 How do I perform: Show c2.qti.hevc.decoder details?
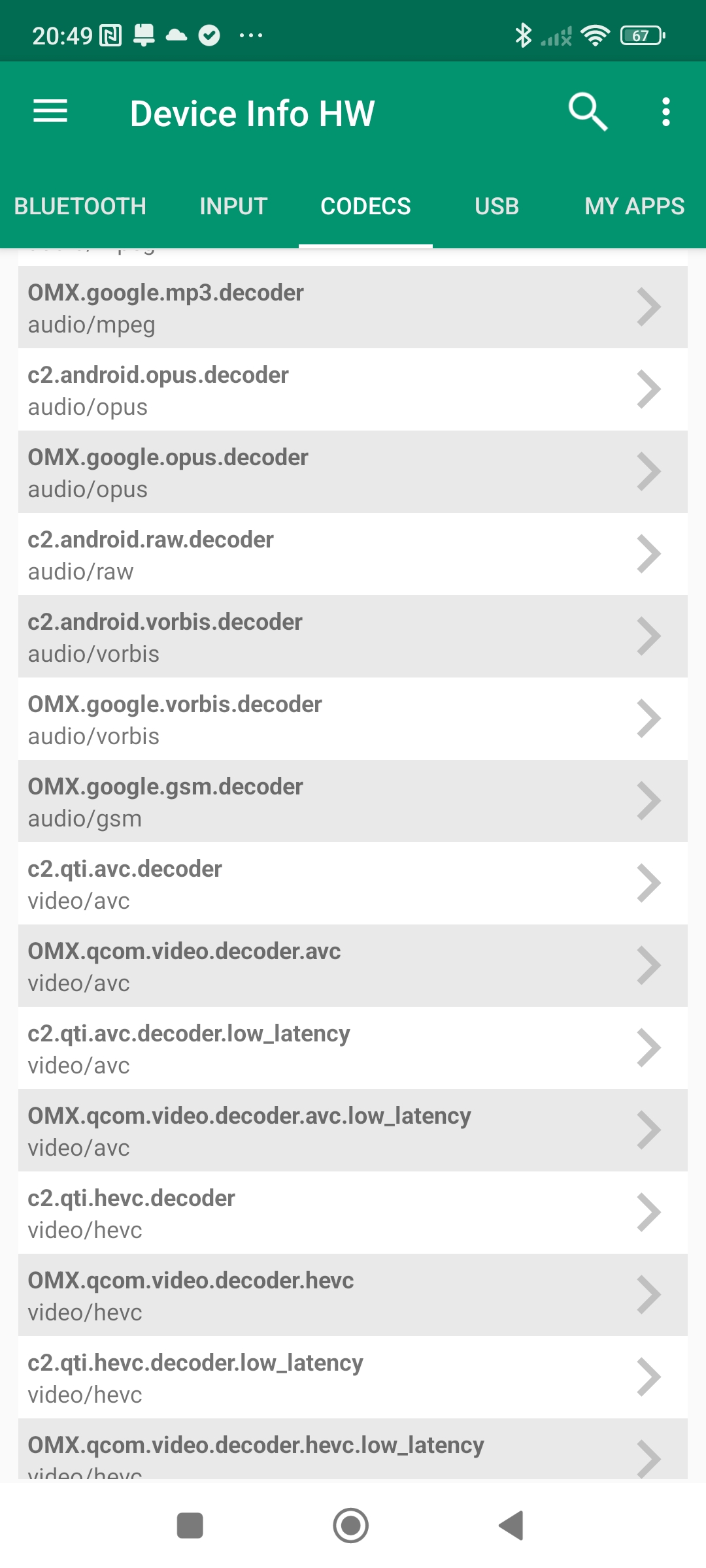353,1213
